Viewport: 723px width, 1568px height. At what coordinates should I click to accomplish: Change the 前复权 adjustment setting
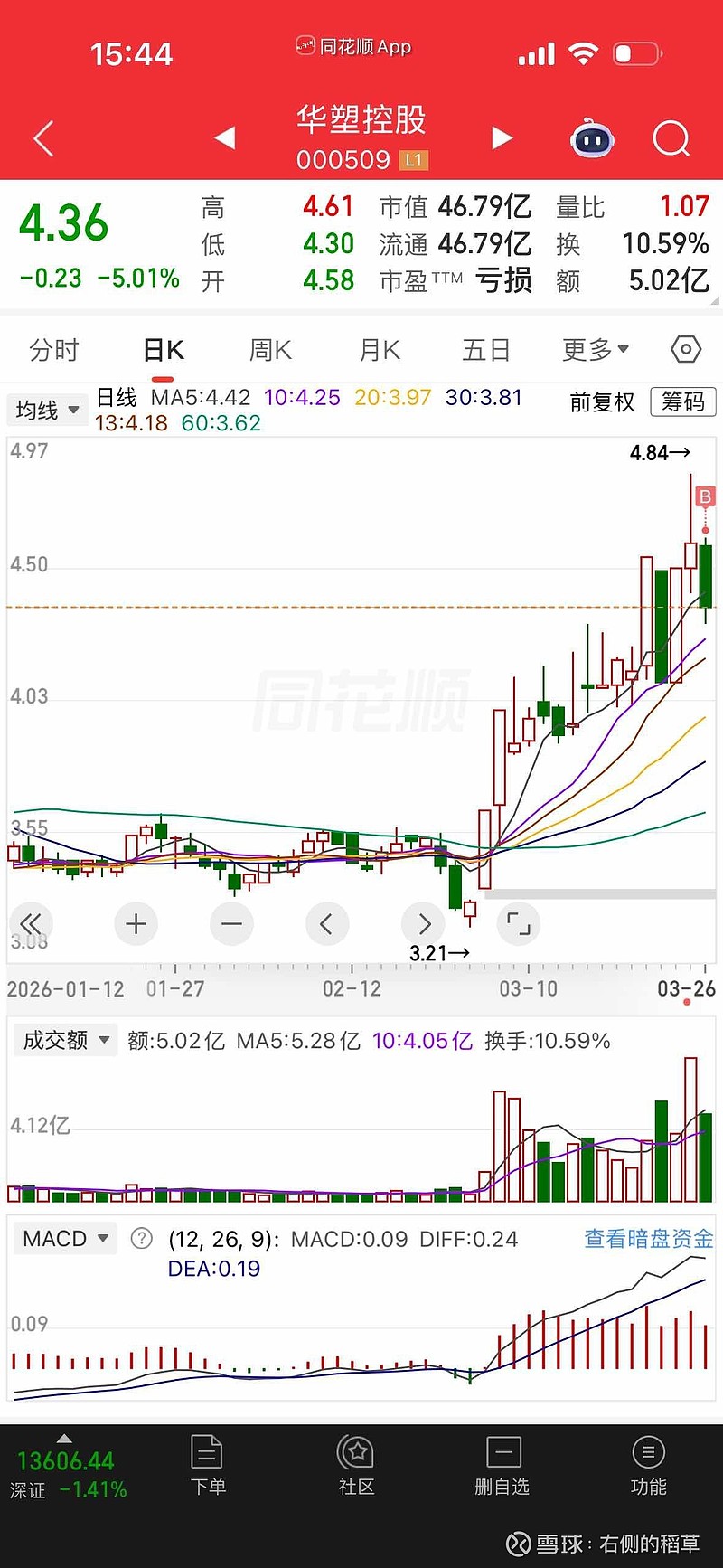coord(602,402)
